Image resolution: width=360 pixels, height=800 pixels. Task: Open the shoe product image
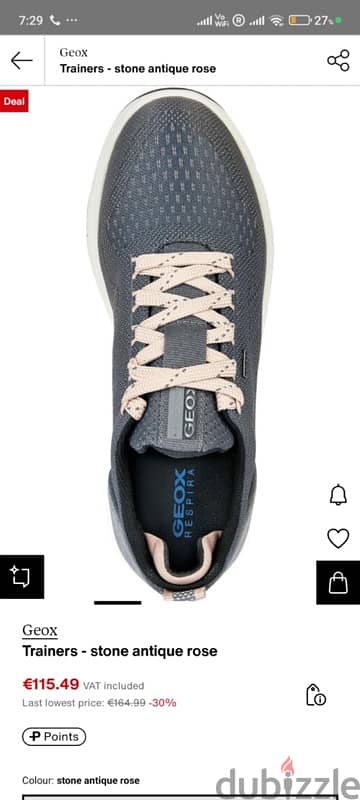point(180,344)
